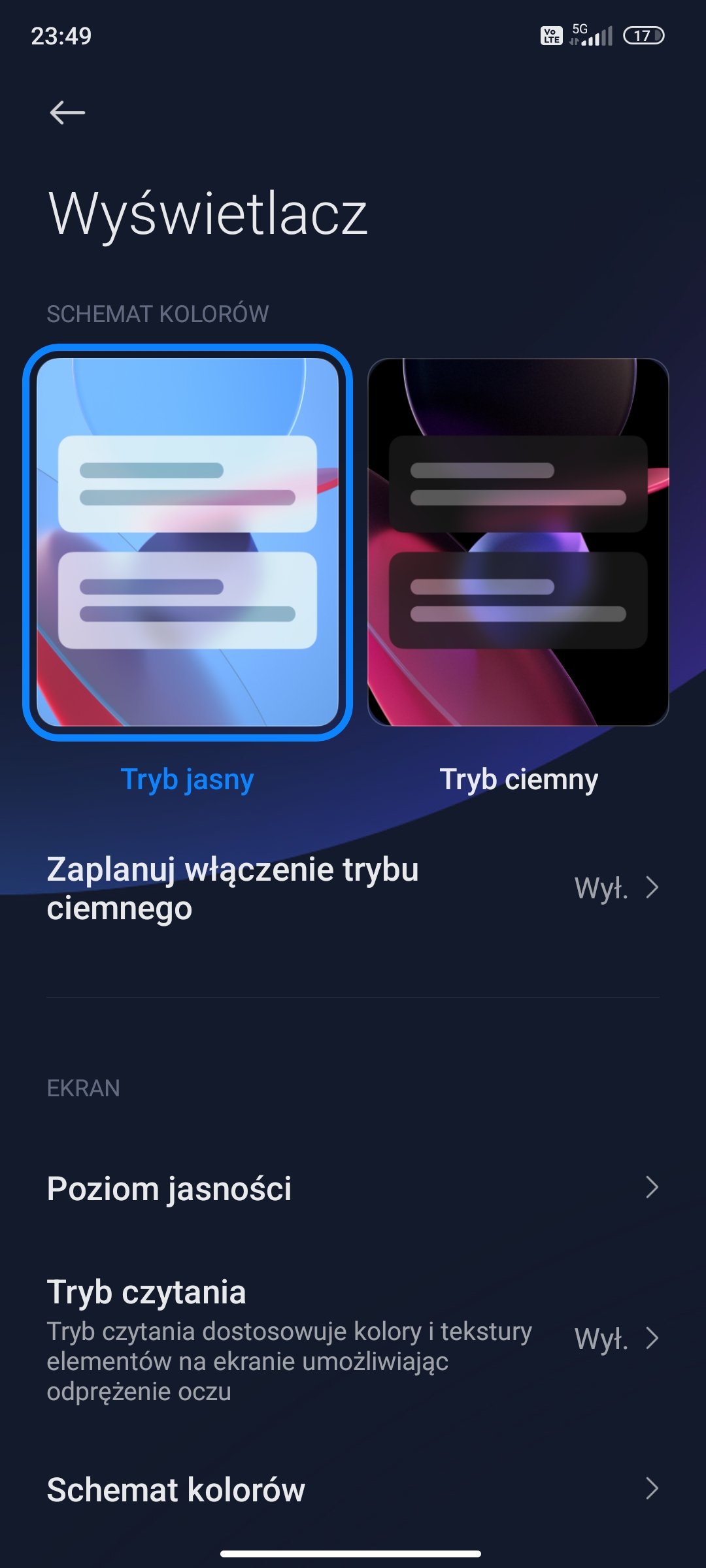Open Zaplanuj włączenie trybu ciemnego

point(353,889)
